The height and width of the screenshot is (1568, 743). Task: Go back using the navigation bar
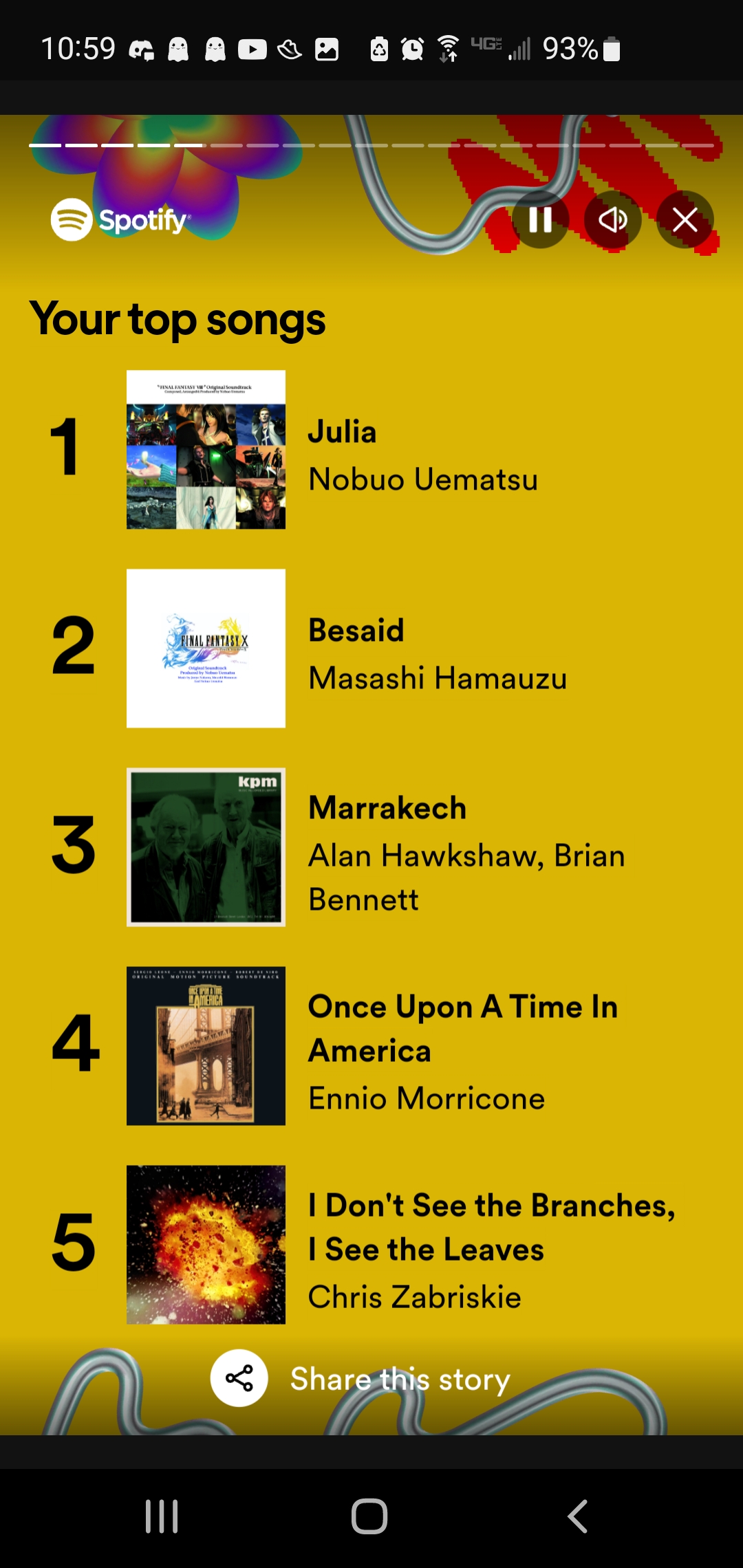click(577, 1516)
